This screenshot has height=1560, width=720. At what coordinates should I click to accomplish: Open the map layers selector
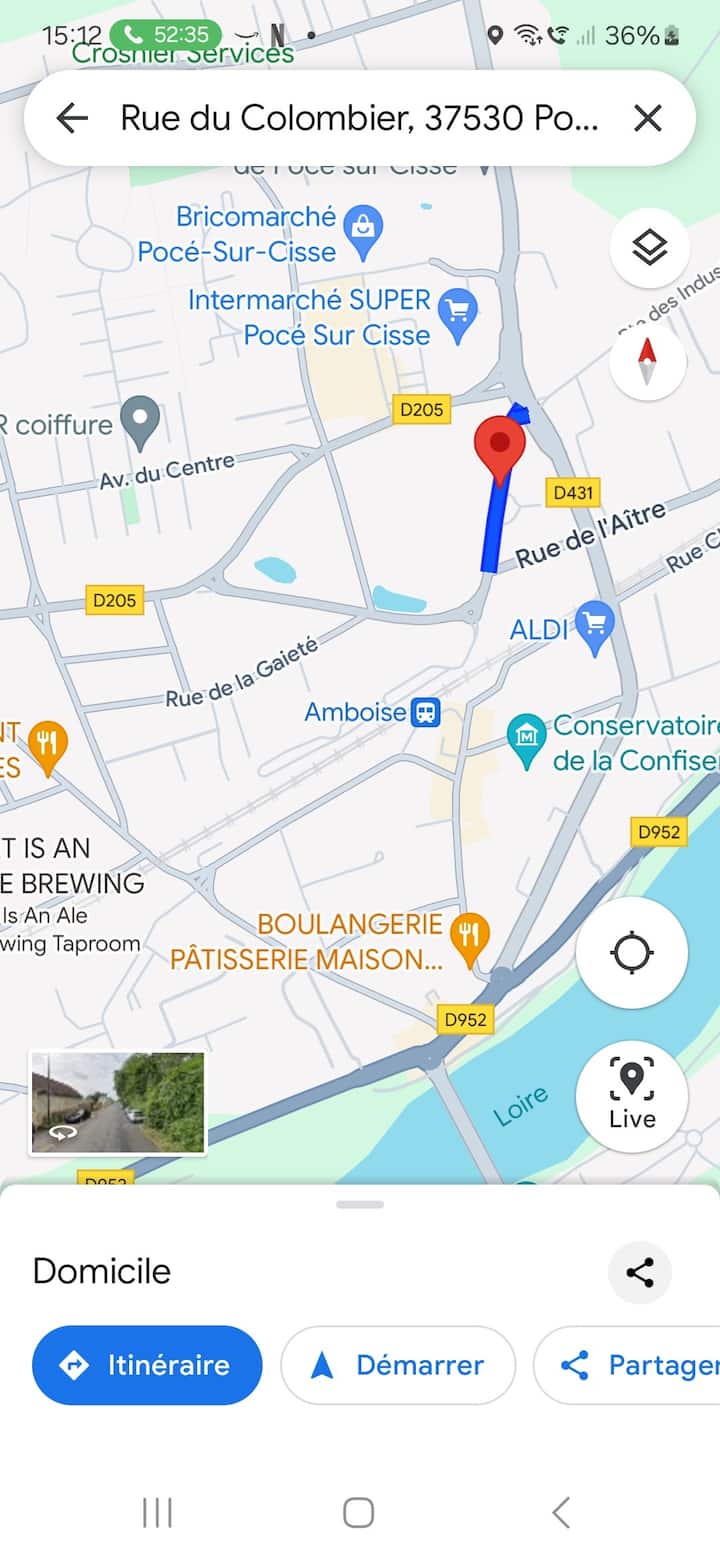tap(649, 247)
